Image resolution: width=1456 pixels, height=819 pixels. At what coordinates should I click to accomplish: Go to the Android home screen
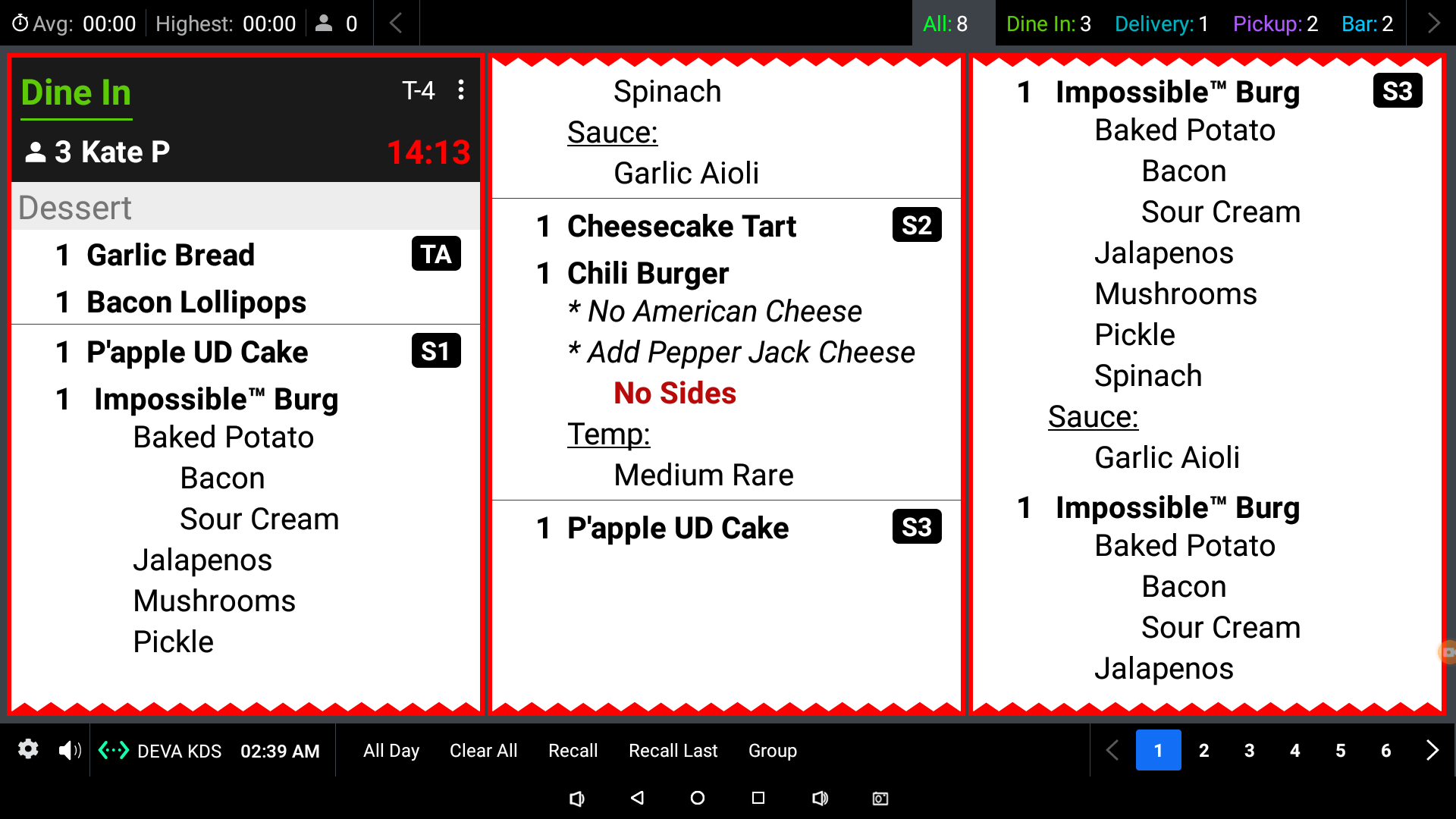coord(697,798)
